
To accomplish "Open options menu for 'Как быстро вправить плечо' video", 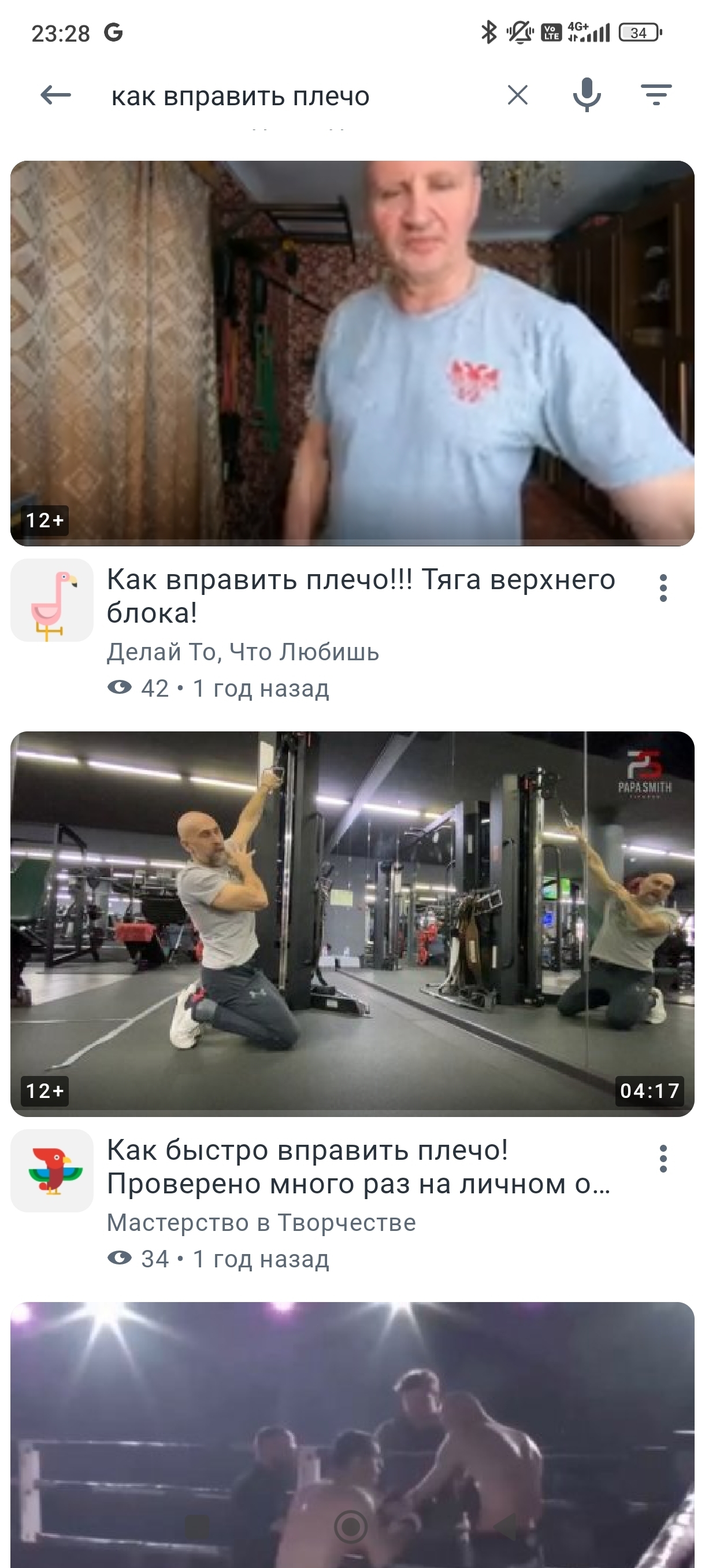I will 663,1158.
